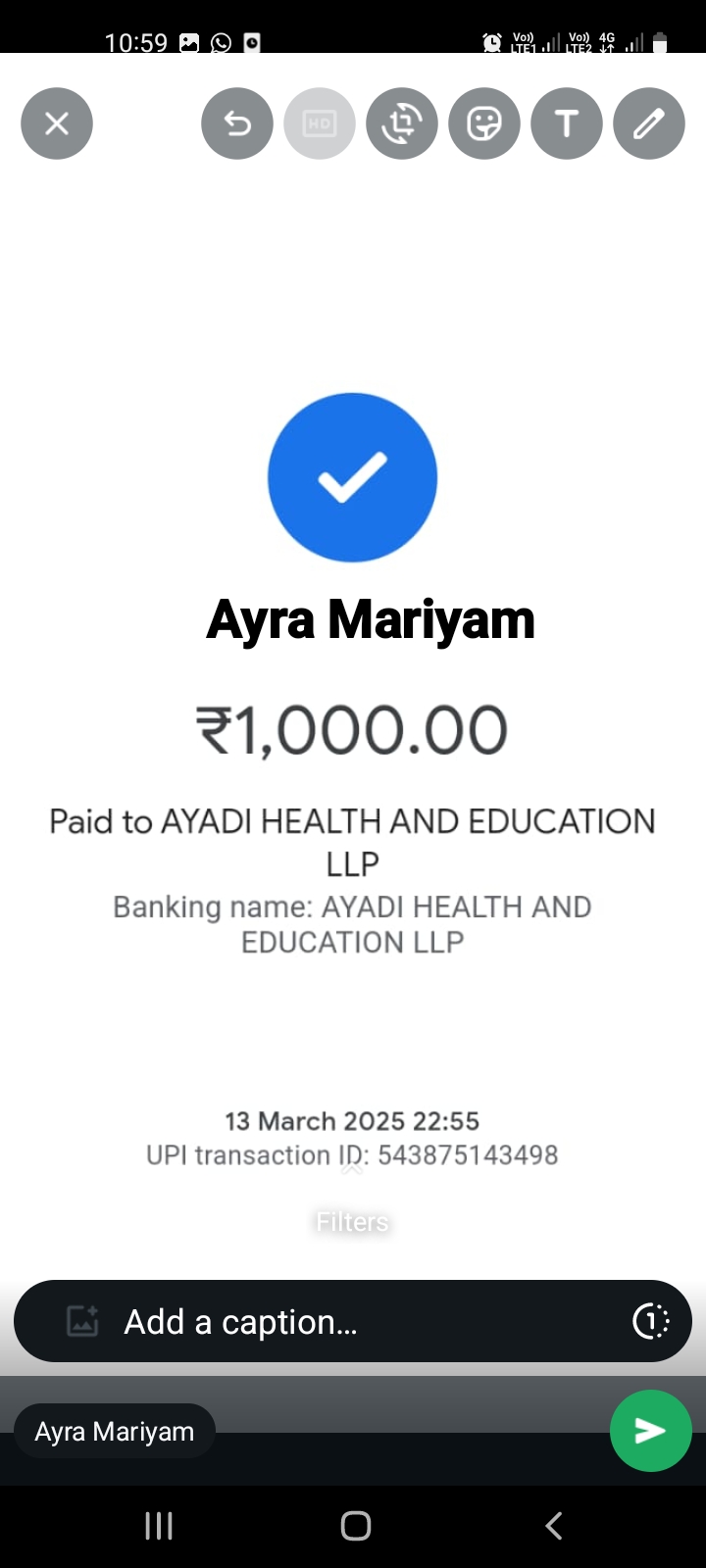Tap the Ayra Mariyam recipient chip
706x1568 pixels.
click(115, 1432)
